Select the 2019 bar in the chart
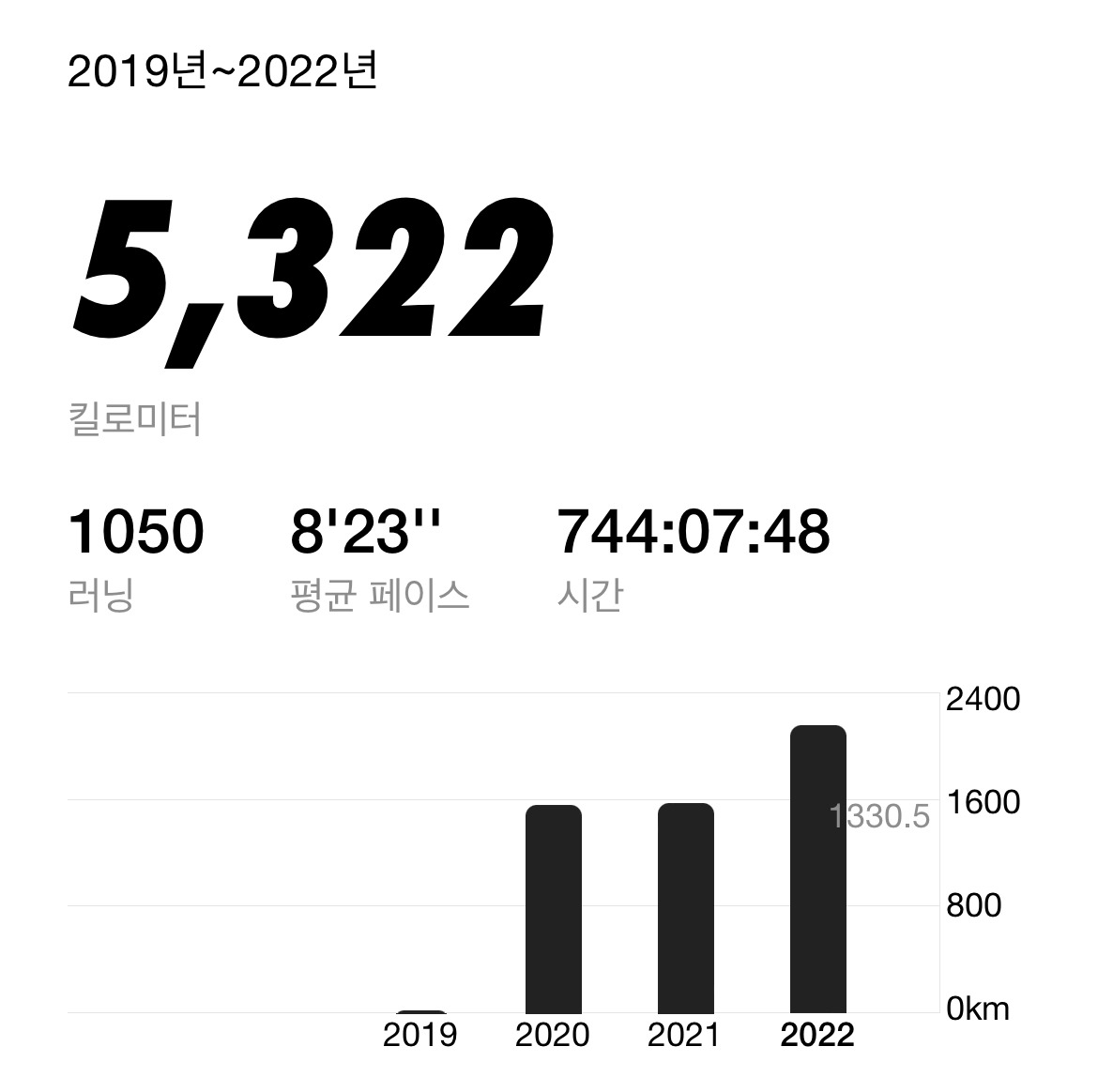Screen dimensions: 1098x1092 (x=420, y=1011)
